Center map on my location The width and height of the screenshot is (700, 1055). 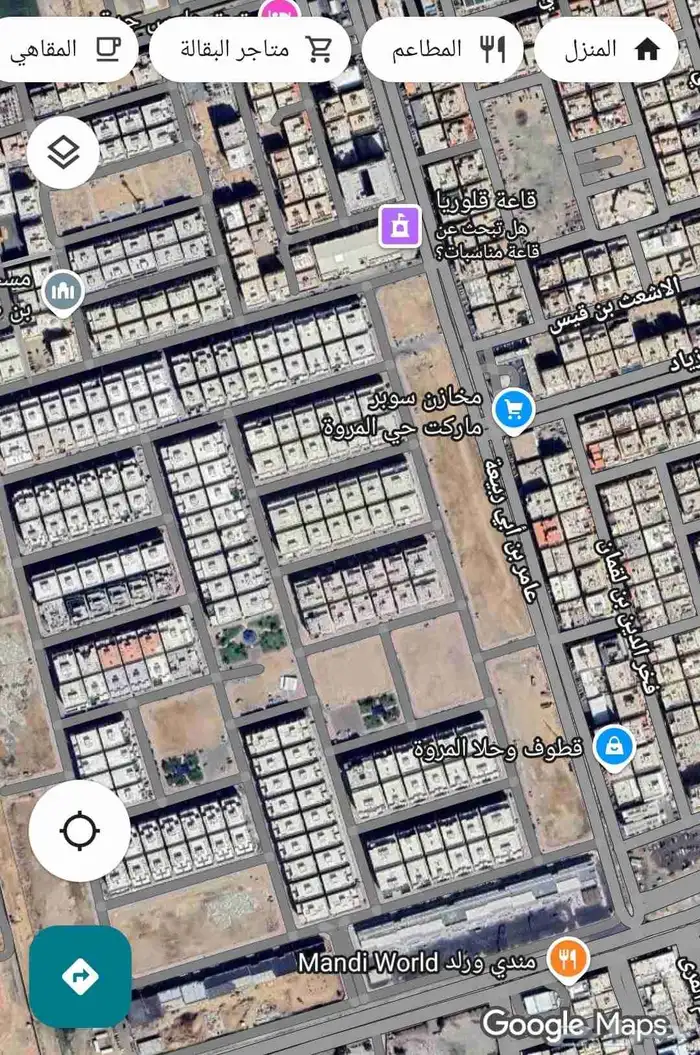80,831
